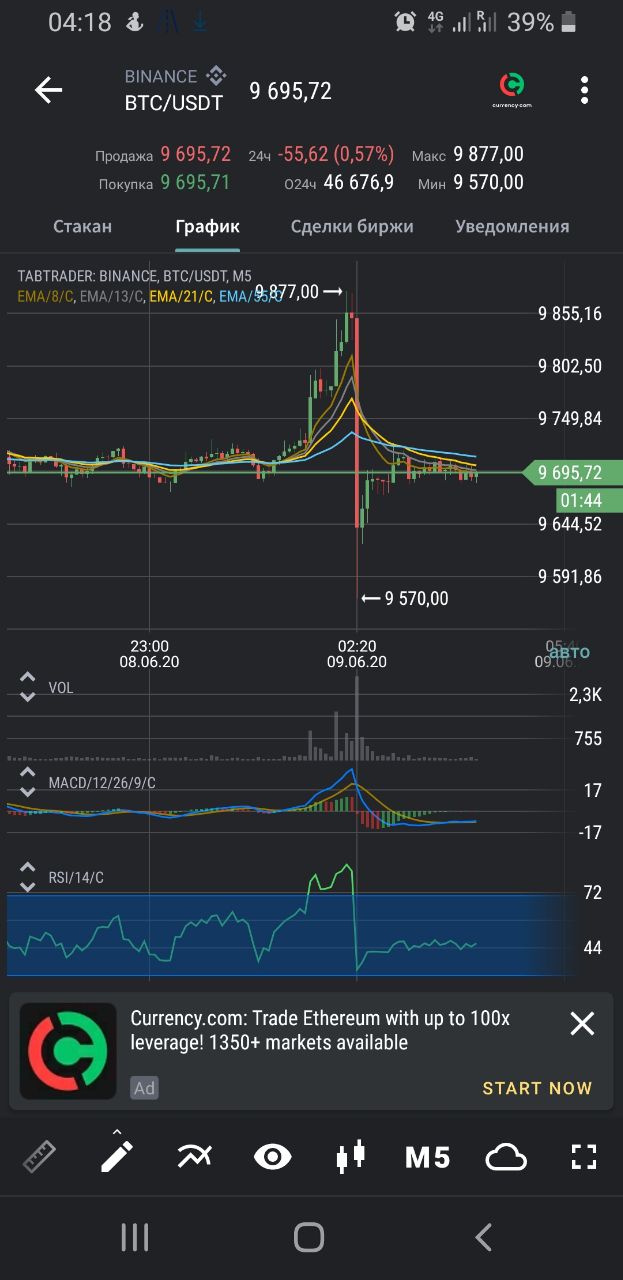
Task: Open the ruler measurement tool
Action: pos(40,1157)
